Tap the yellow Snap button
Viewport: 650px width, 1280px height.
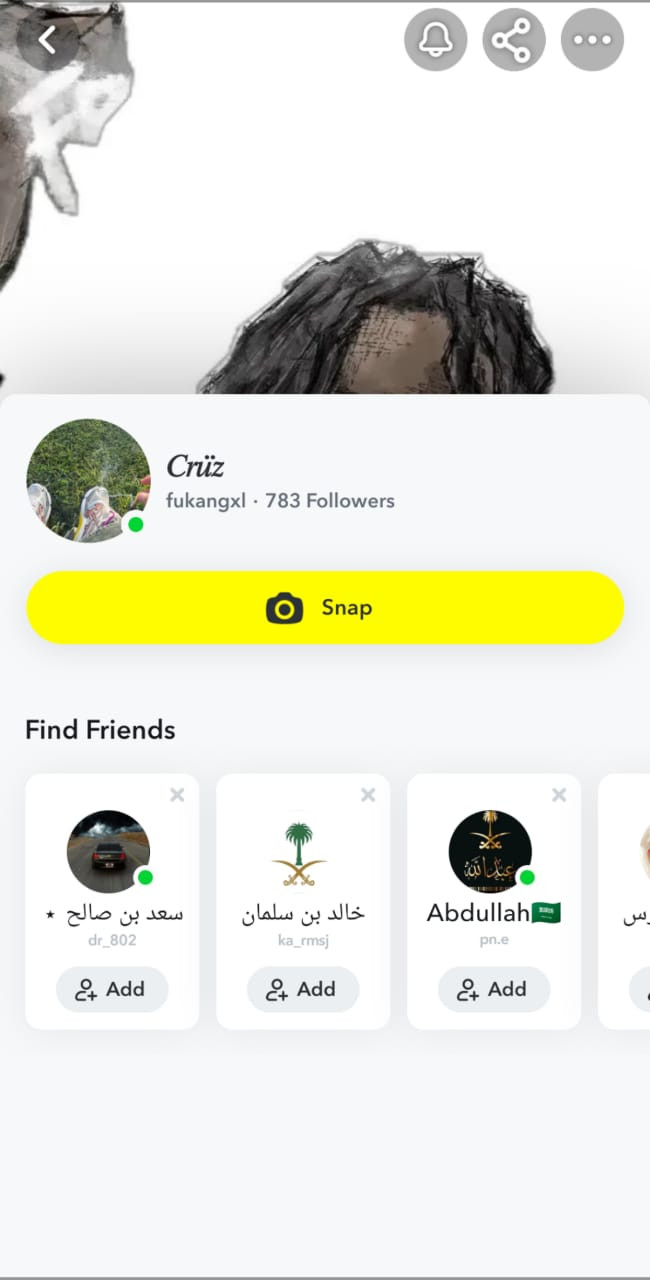click(325, 607)
